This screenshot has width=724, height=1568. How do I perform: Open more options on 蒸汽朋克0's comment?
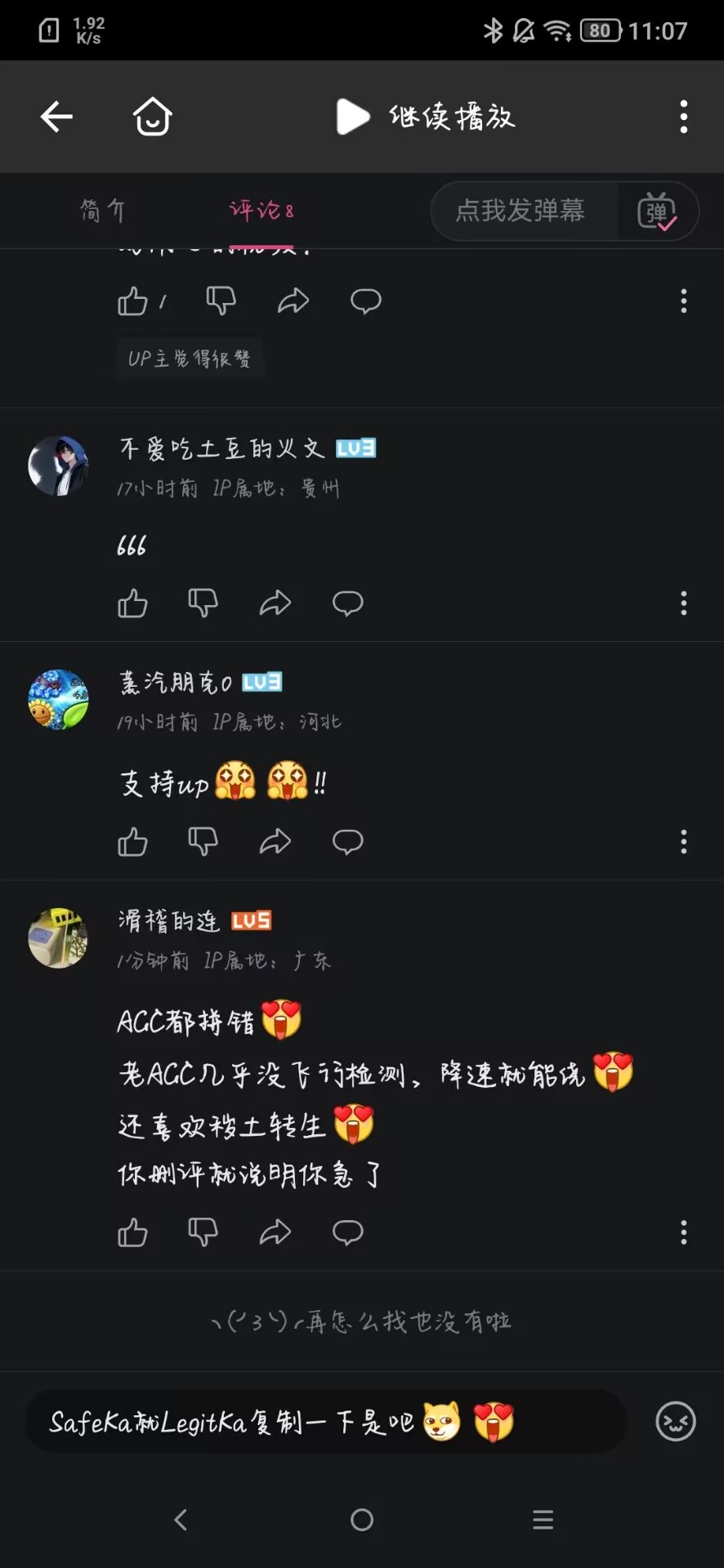point(683,841)
